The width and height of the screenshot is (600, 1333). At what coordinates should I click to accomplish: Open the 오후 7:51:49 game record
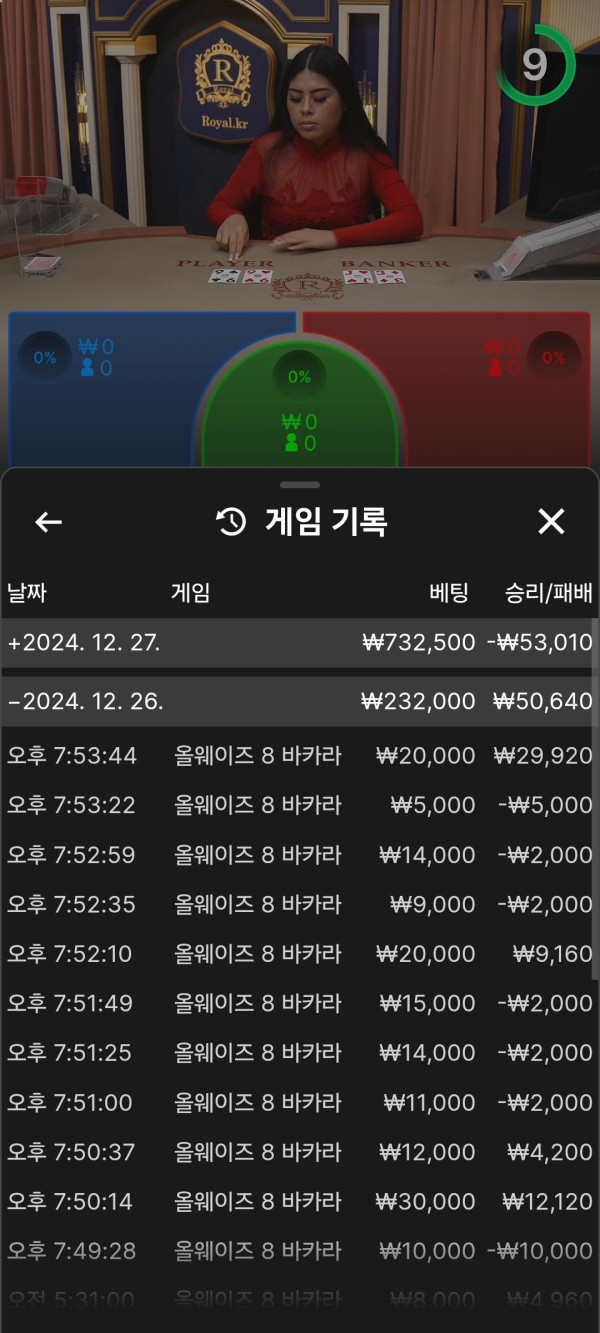click(298, 1003)
